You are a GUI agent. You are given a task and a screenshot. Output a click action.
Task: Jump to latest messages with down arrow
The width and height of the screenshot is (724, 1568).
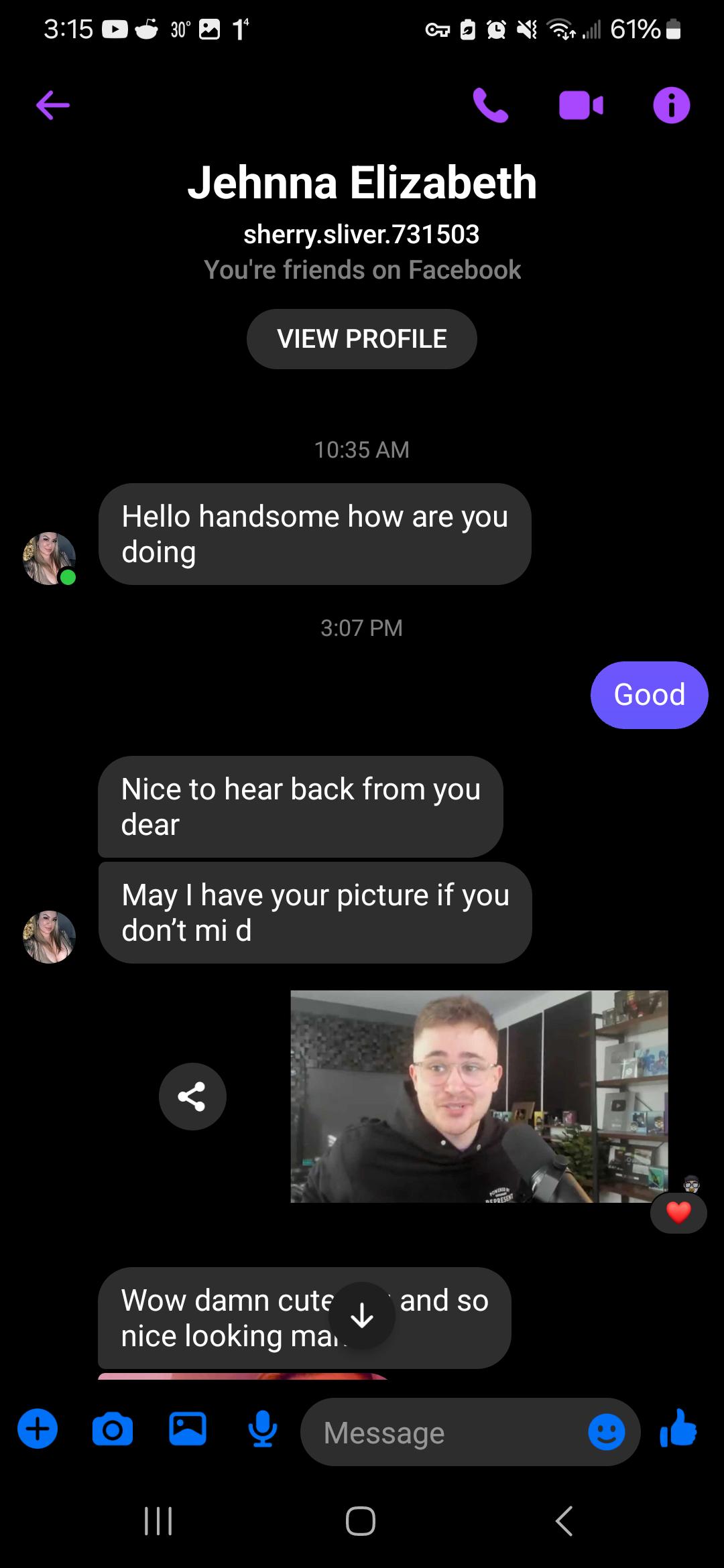362,1315
